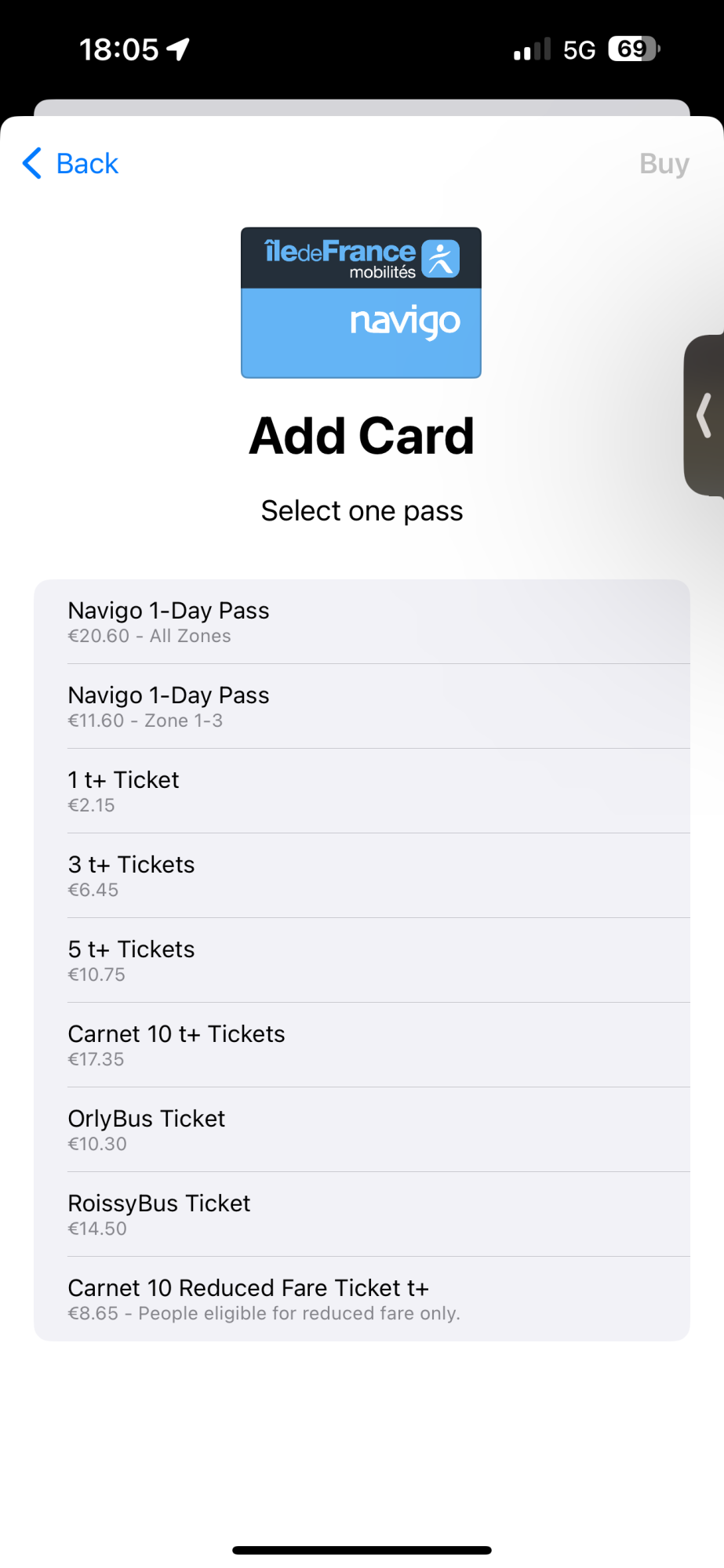
Task: Go back to the previous screen
Action: pyautogui.click(x=71, y=163)
